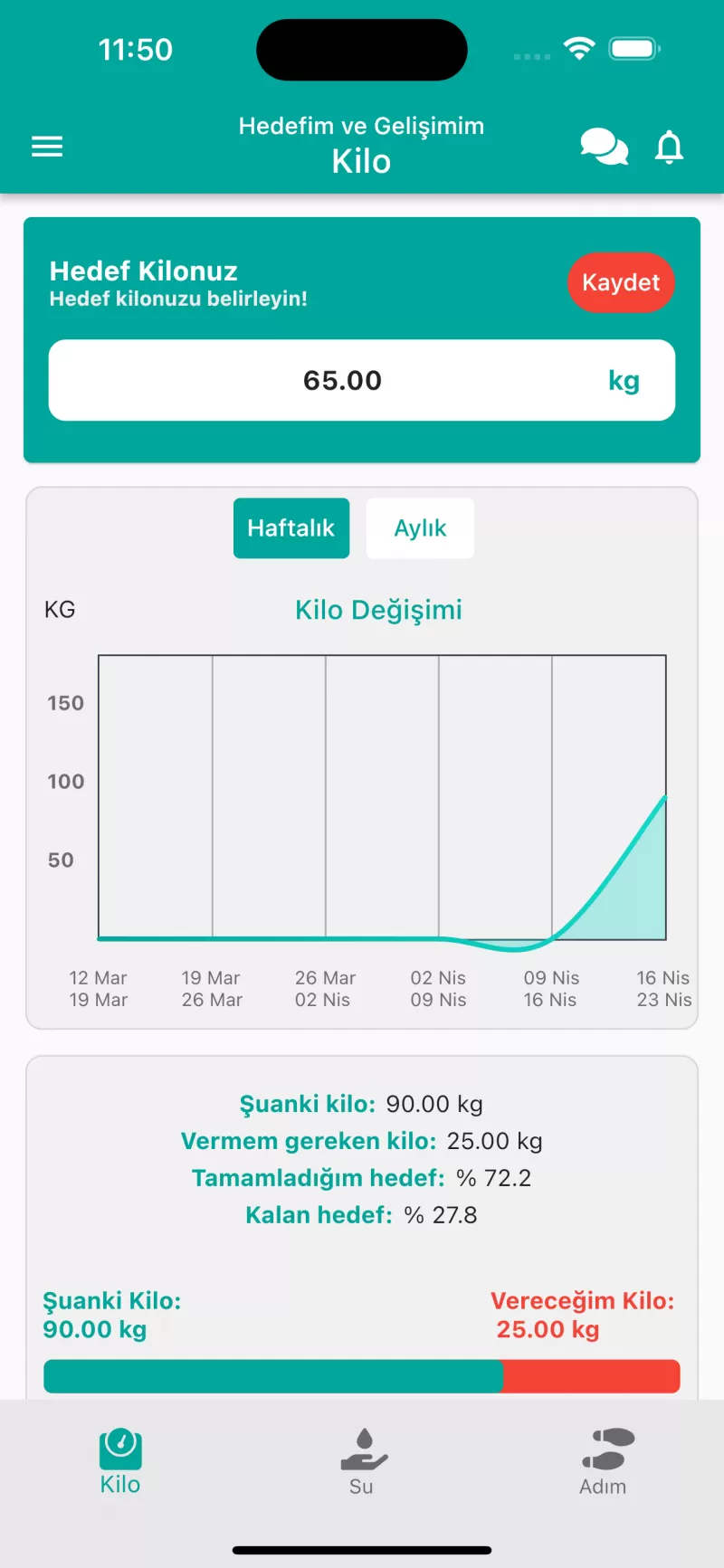The width and height of the screenshot is (724, 1568).
Task: Switch to the Aylık chart view
Action: point(420,528)
